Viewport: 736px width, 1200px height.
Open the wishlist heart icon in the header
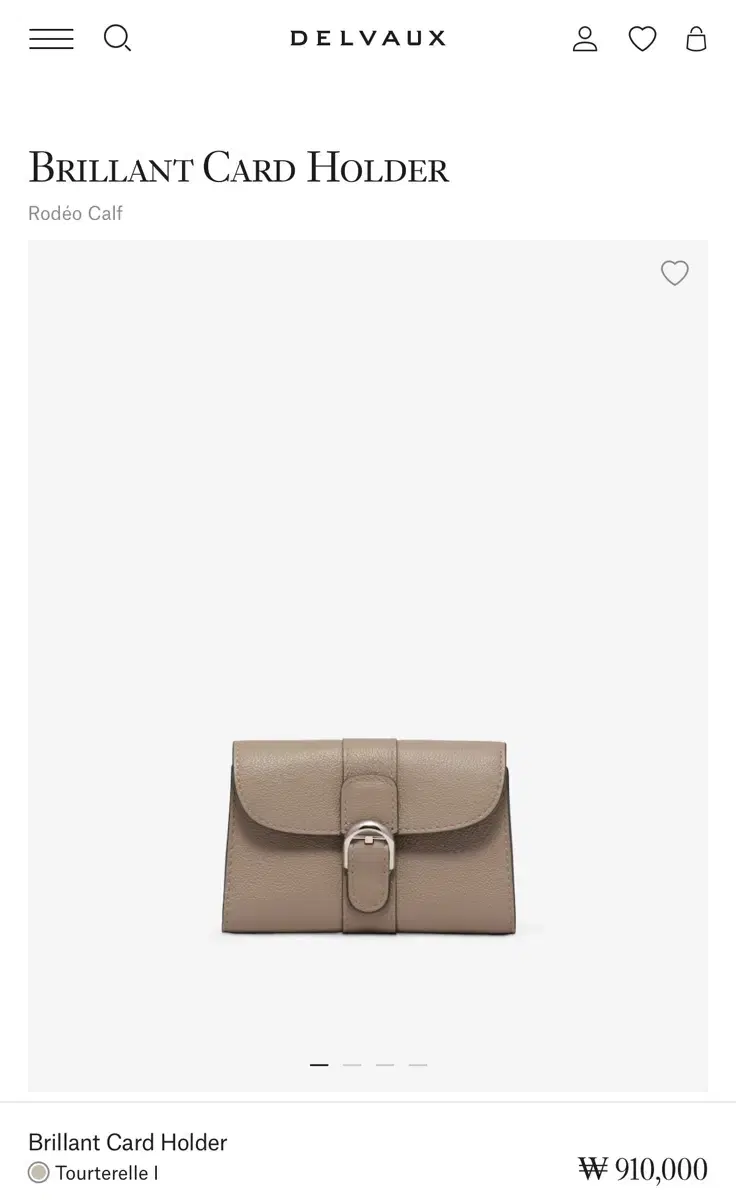642,38
